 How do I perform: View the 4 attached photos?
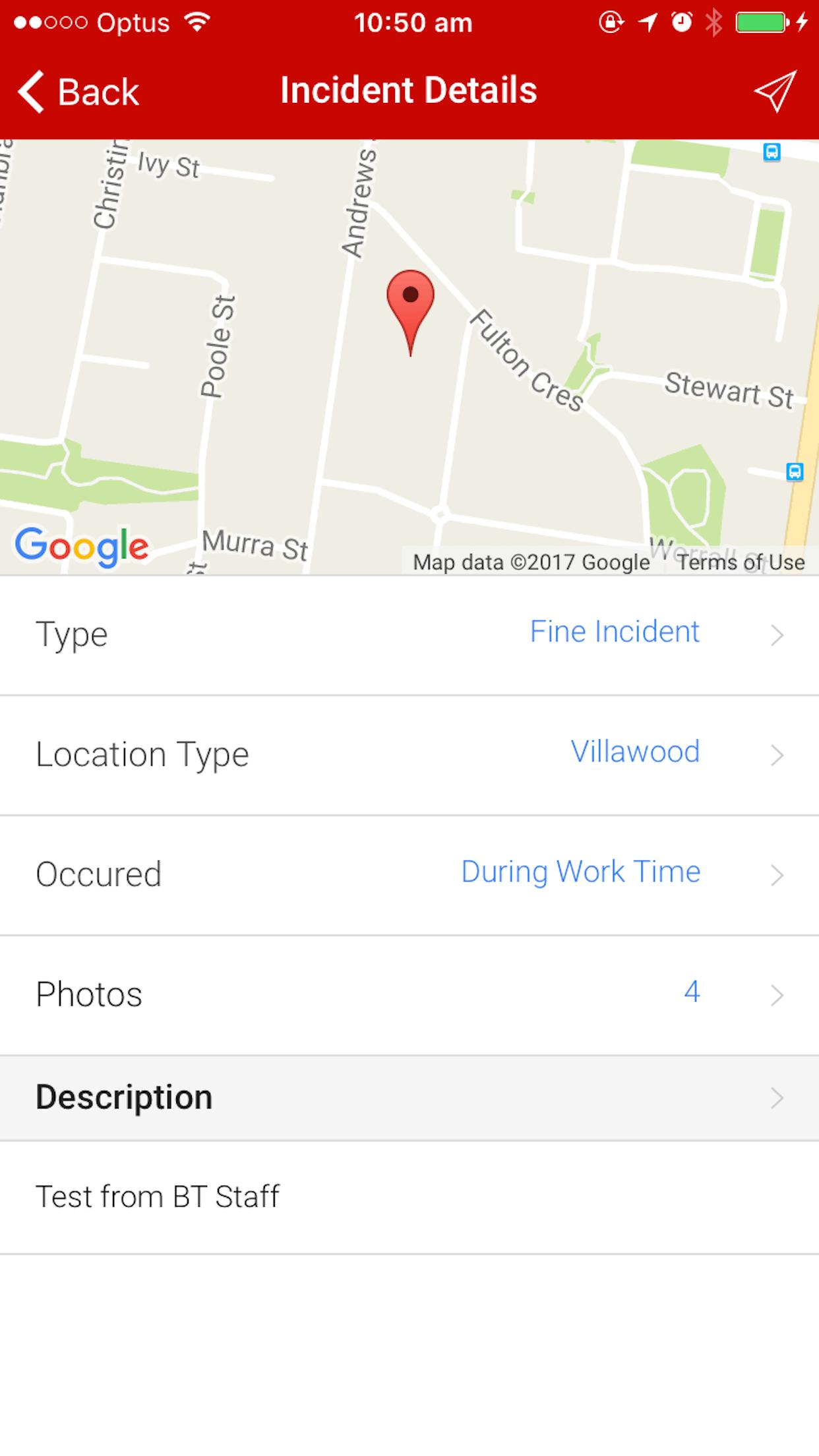click(x=409, y=994)
